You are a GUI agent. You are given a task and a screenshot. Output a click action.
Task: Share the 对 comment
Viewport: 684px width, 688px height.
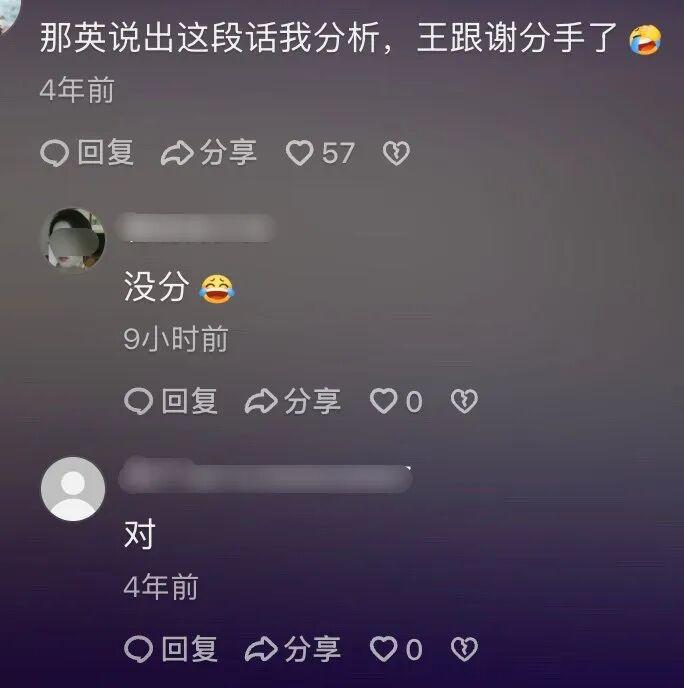[x=293, y=650]
